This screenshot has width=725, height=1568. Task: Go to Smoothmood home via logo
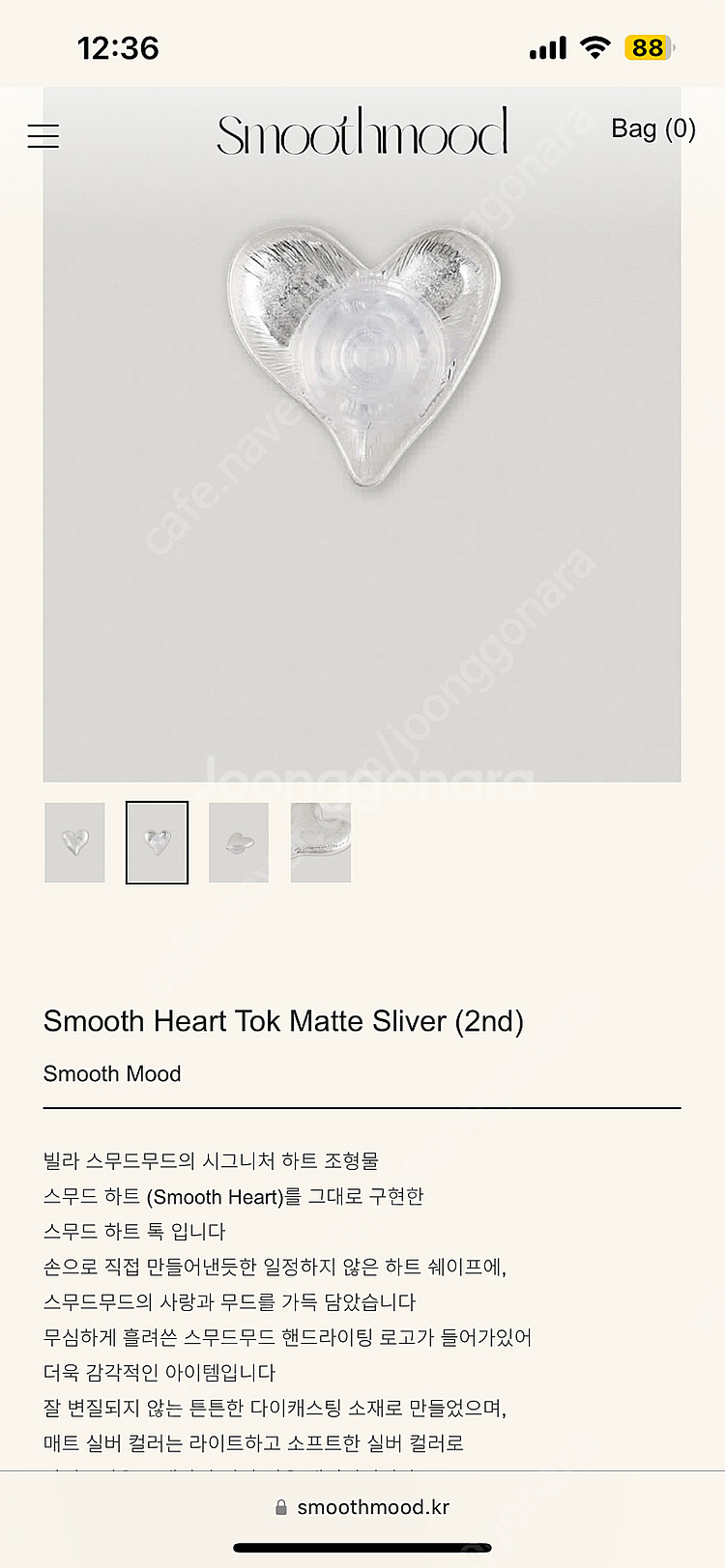362,133
